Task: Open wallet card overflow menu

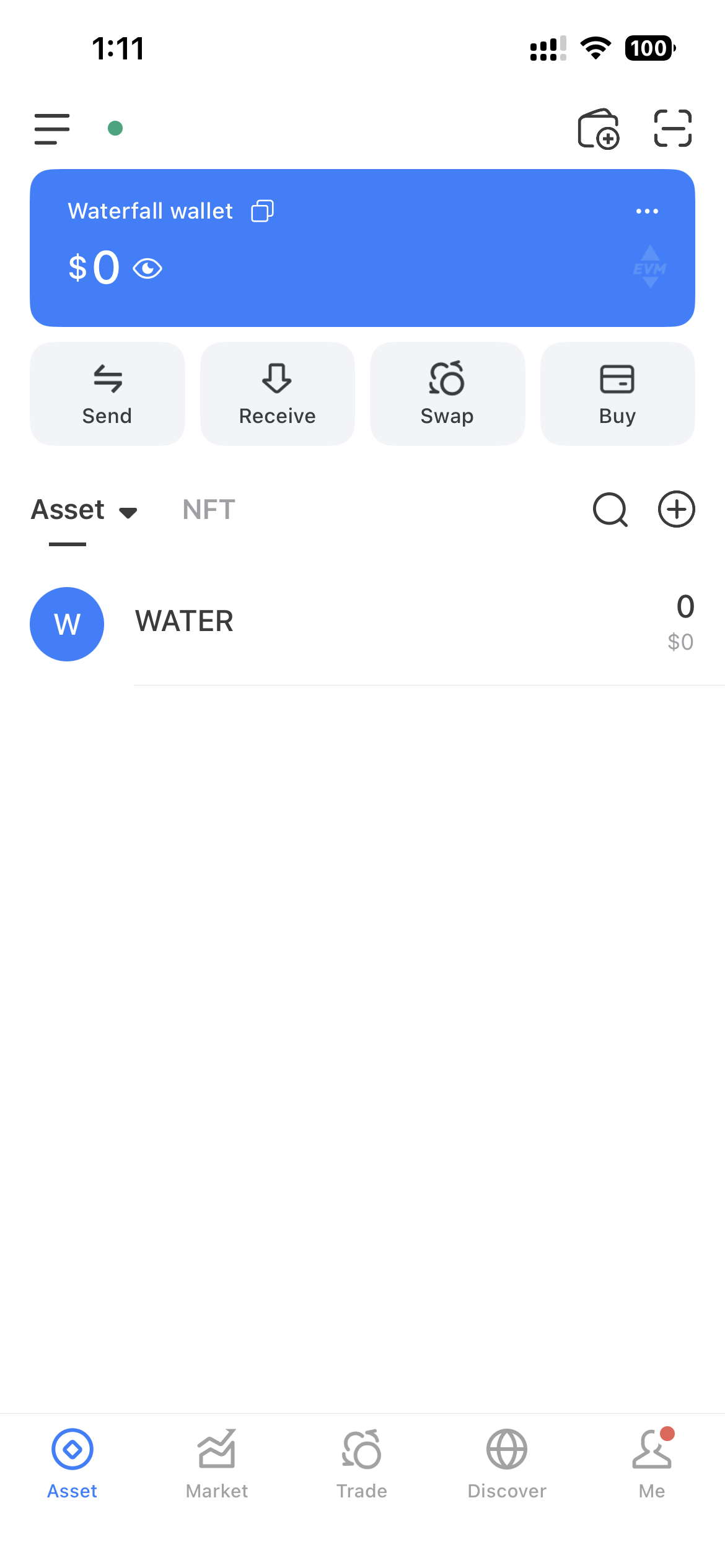Action: pos(647,211)
